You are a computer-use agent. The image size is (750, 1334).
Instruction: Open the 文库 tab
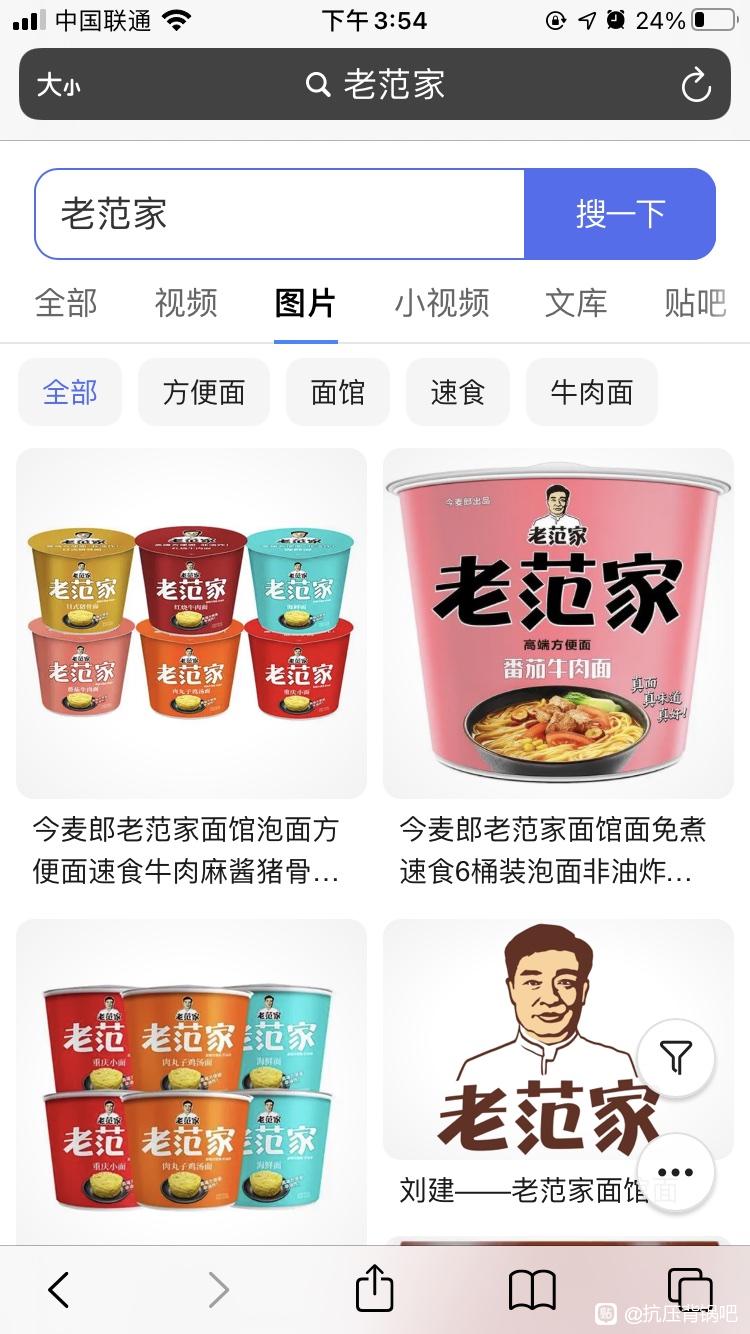coord(576,303)
